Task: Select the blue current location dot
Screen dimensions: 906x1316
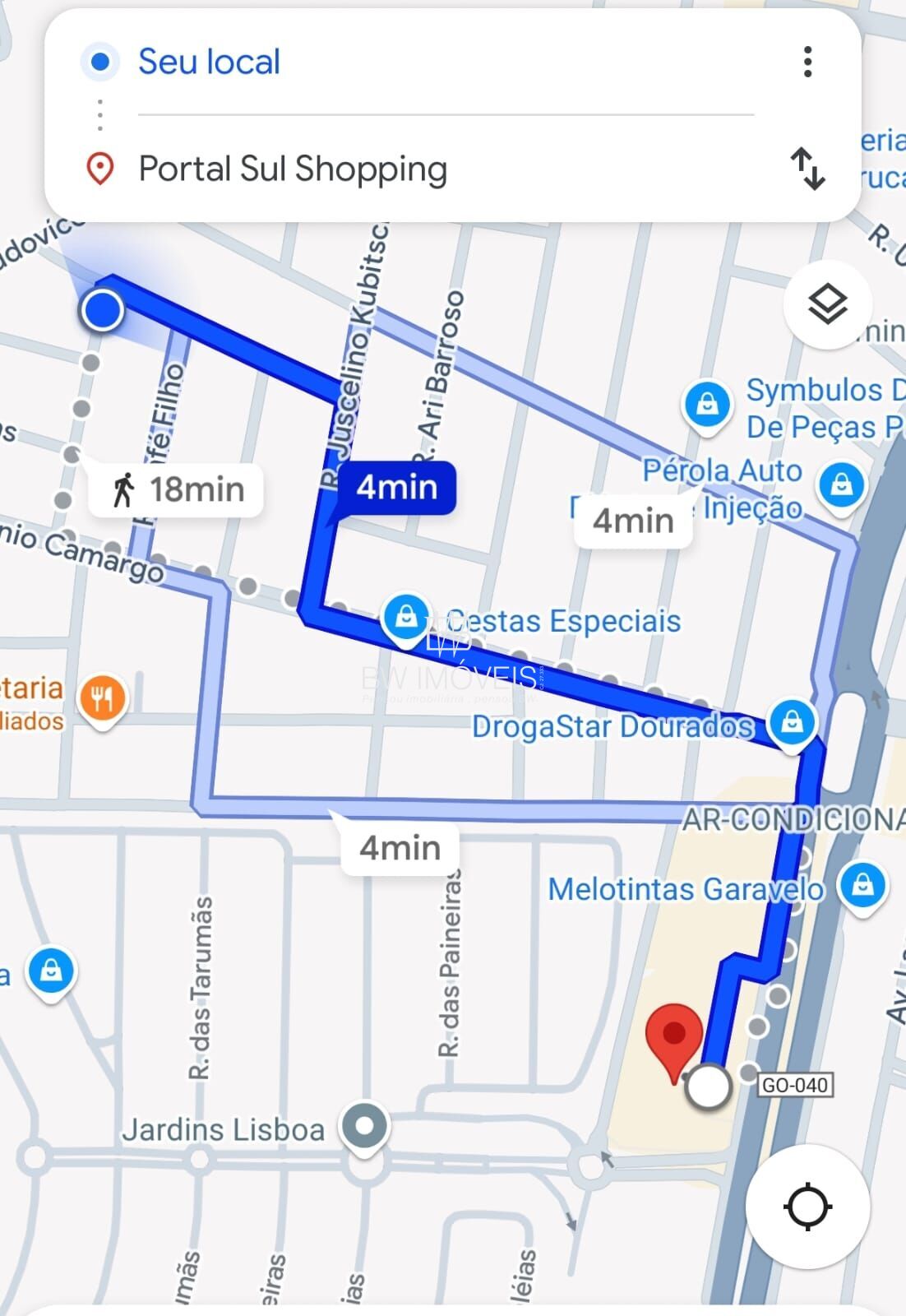Action: click(101, 310)
